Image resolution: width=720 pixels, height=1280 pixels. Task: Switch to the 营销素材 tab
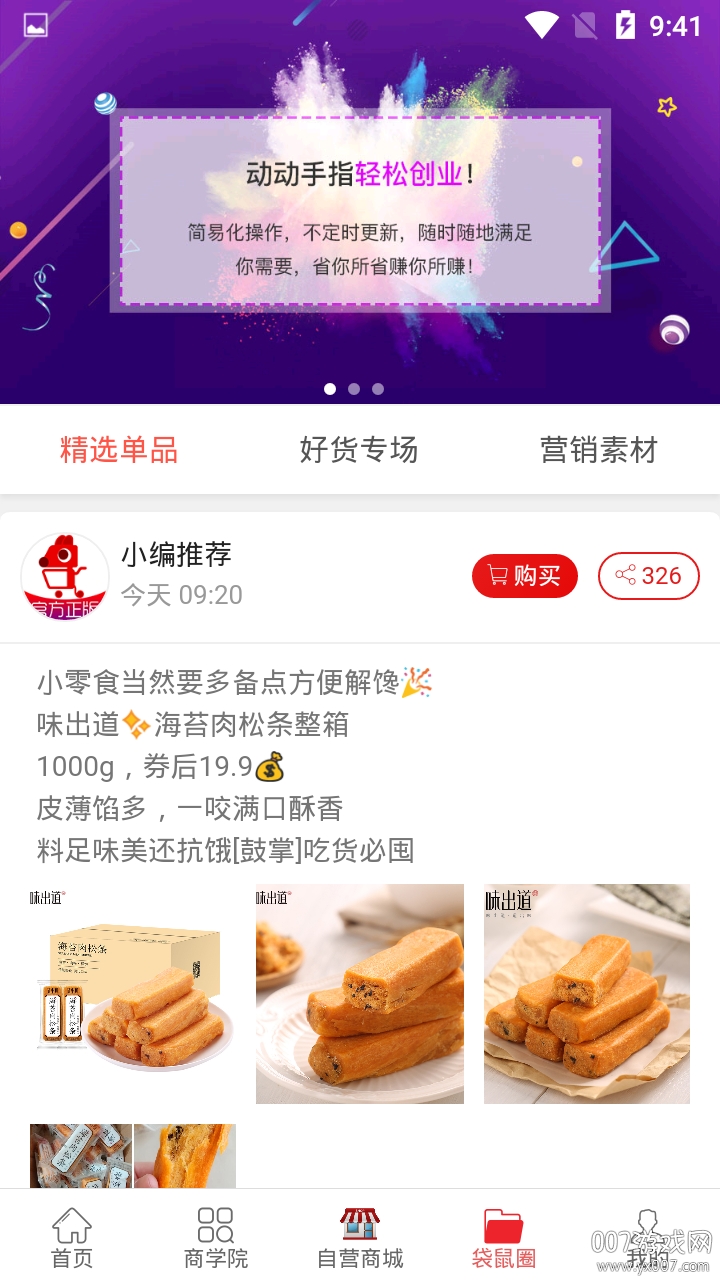[x=599, y=449]
